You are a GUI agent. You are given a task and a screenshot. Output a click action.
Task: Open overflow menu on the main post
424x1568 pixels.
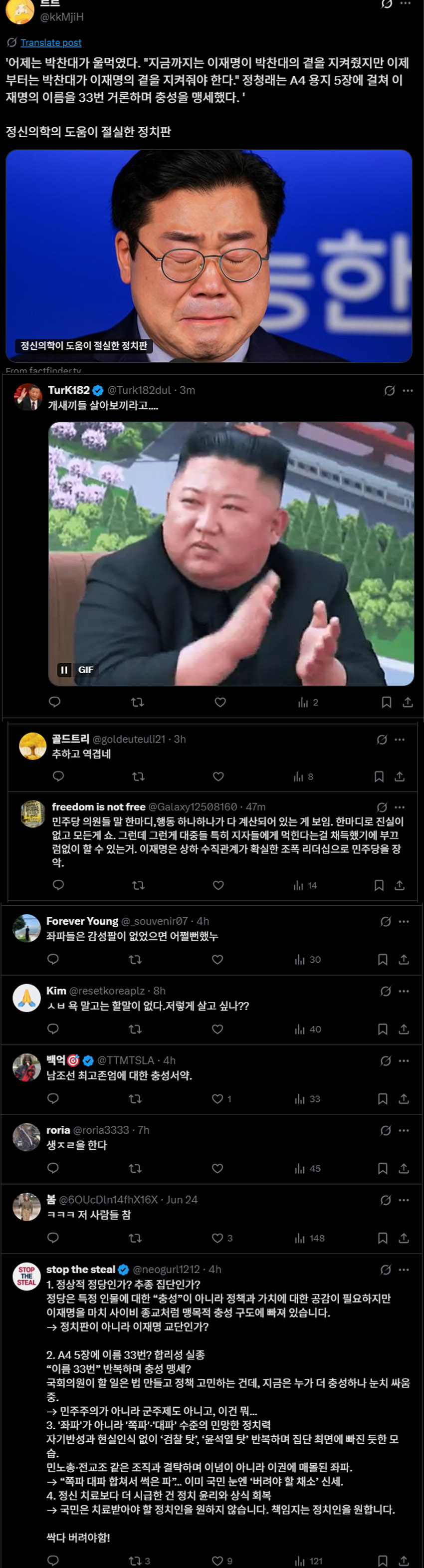tap(405, 3)
